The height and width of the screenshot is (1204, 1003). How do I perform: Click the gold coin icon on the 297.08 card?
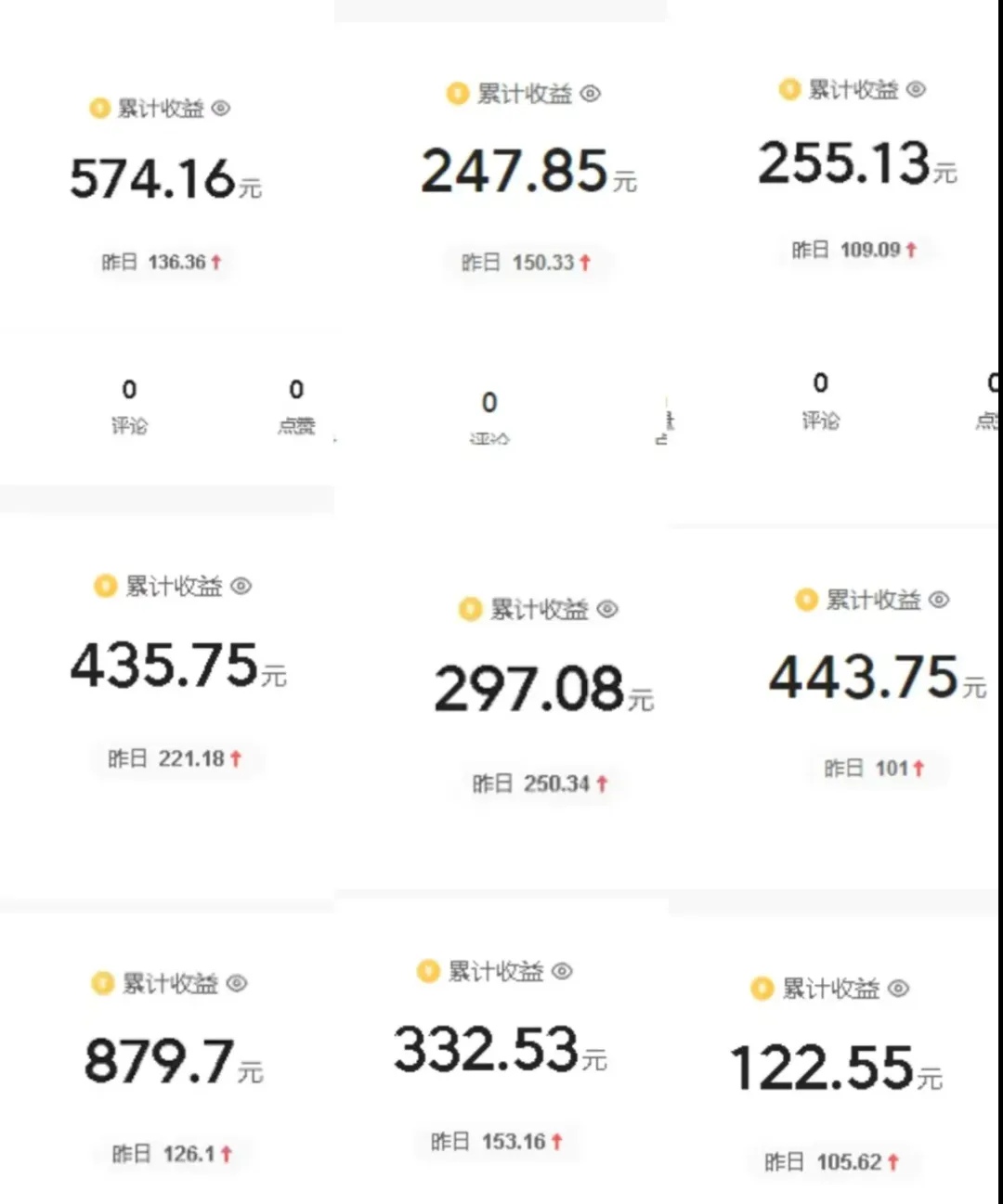pos(469,610)
